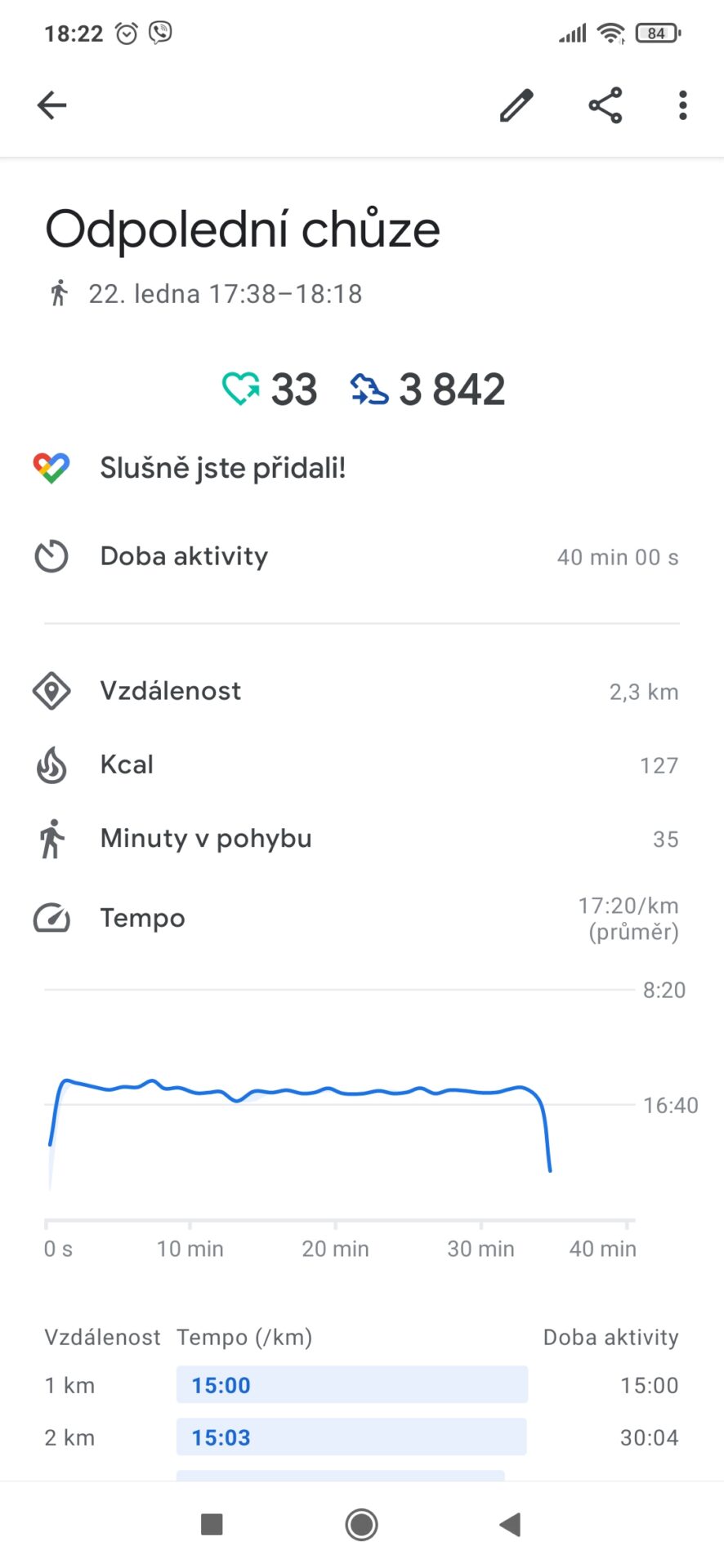Image resolution: width=724 pixels, height=1568 pixels.
Task: Go back using the top-left arrow
Action: click(51, 105)
